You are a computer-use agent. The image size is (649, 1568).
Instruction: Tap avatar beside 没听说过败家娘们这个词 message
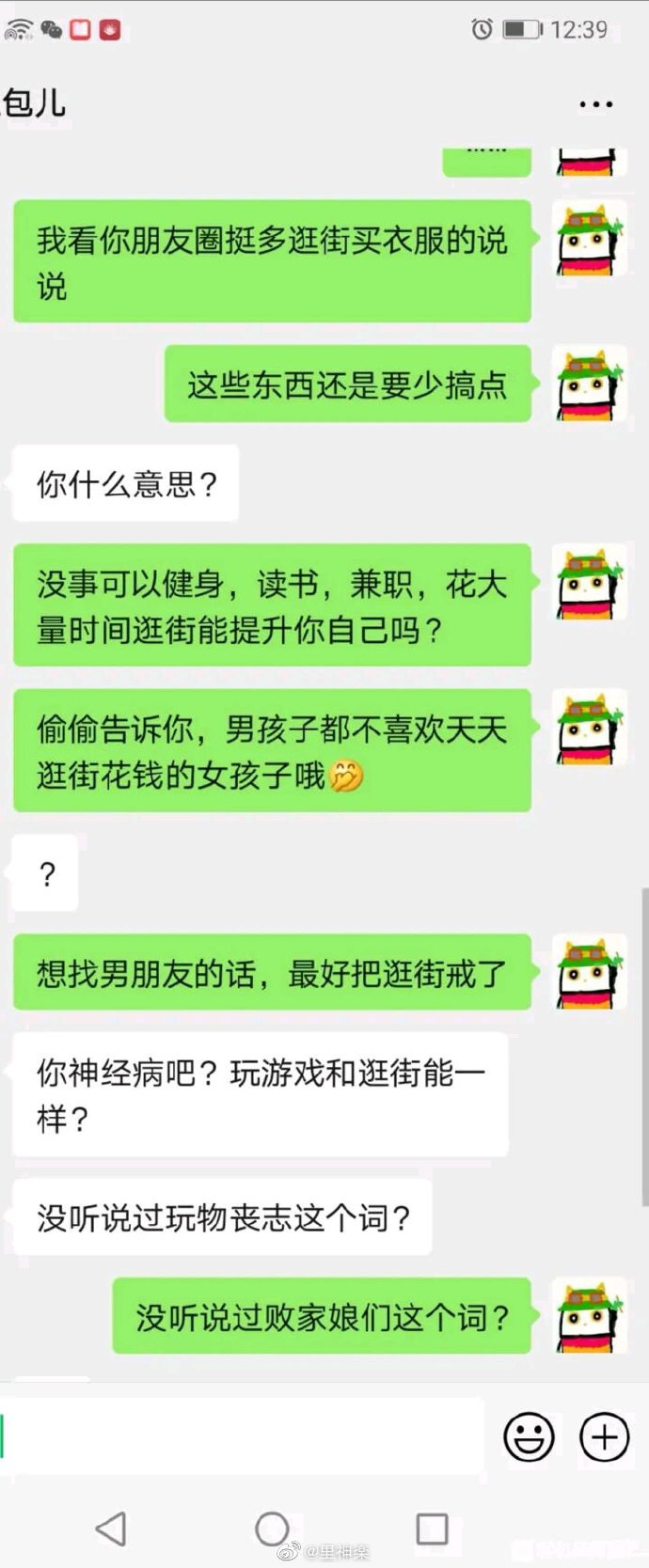[589, 1315]
